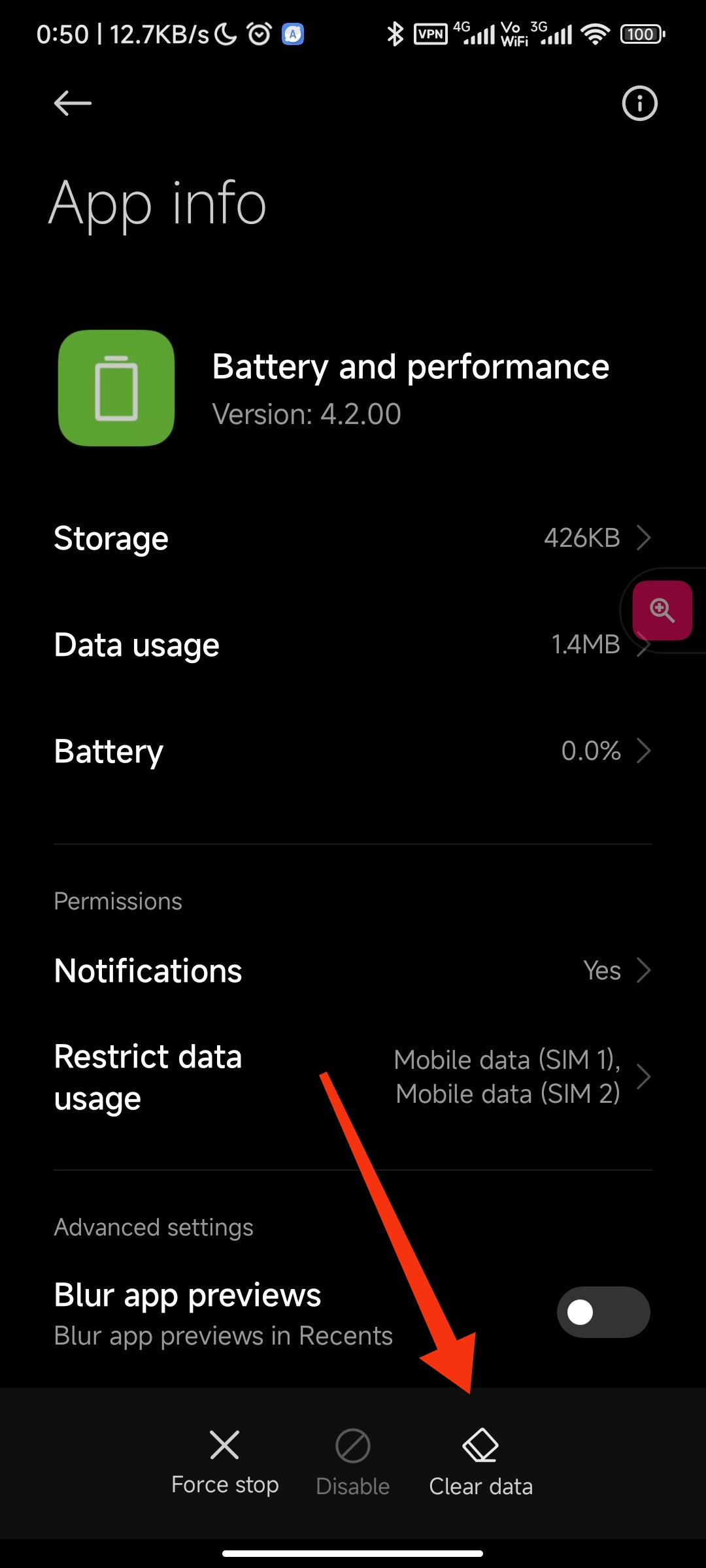Toggle Blur app previews switch
706x1568 pixels.
603,1312
